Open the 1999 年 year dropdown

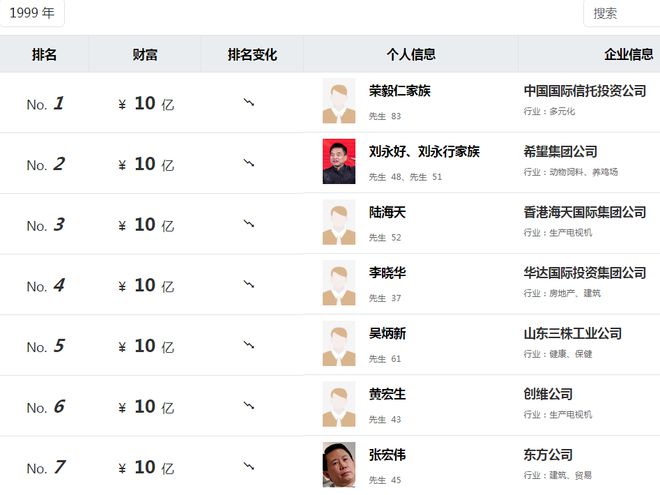(32, 13)
